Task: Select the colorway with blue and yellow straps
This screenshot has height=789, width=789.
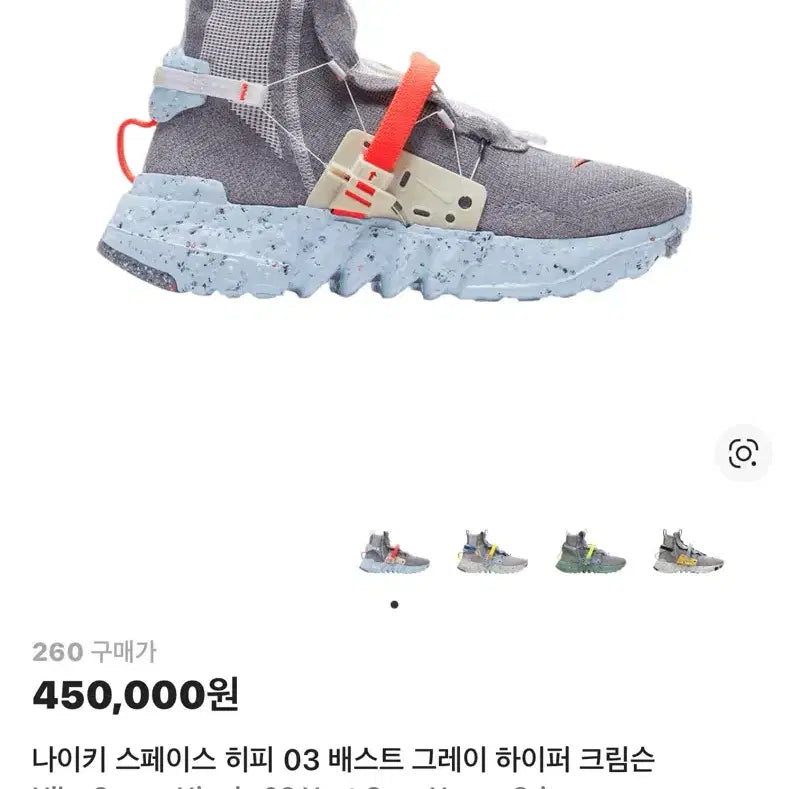Action: pos(491,551)
